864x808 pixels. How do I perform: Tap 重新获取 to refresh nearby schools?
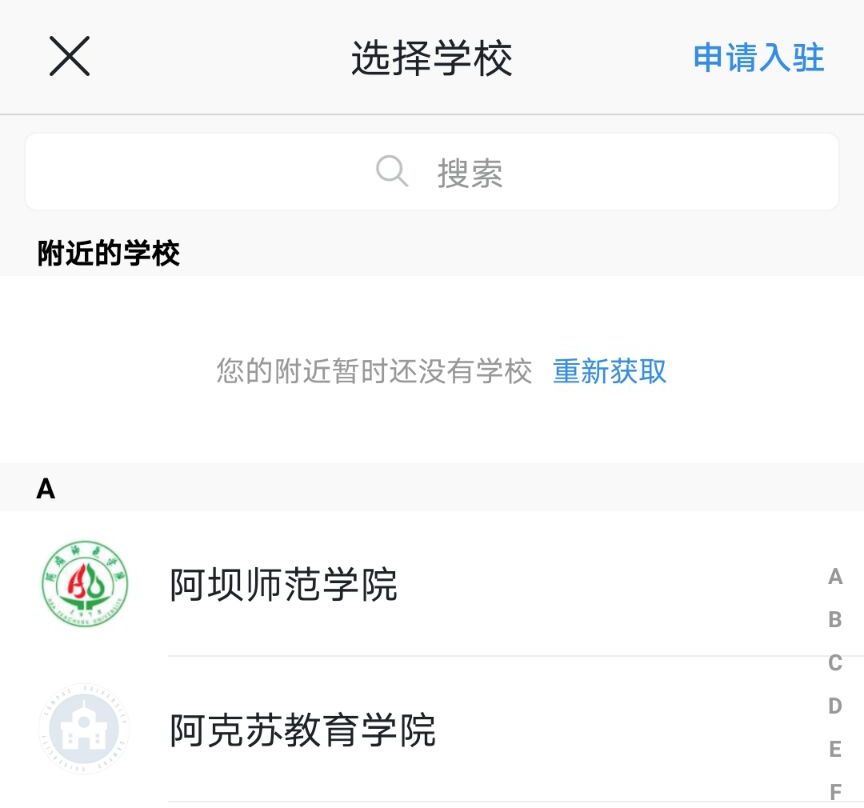[x=609, y=371]
